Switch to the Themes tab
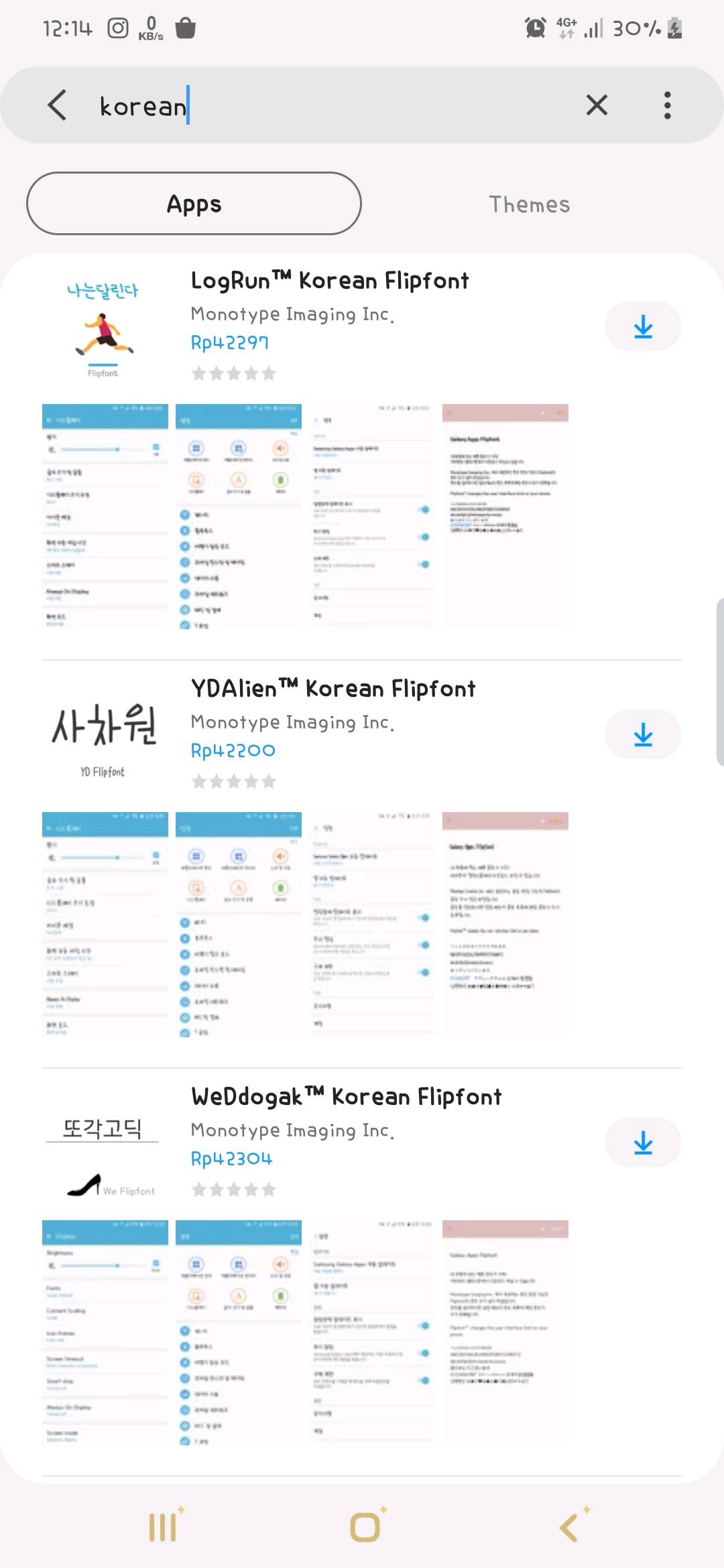The height and width of the screenshot is (1568, 724). [530, 204]
